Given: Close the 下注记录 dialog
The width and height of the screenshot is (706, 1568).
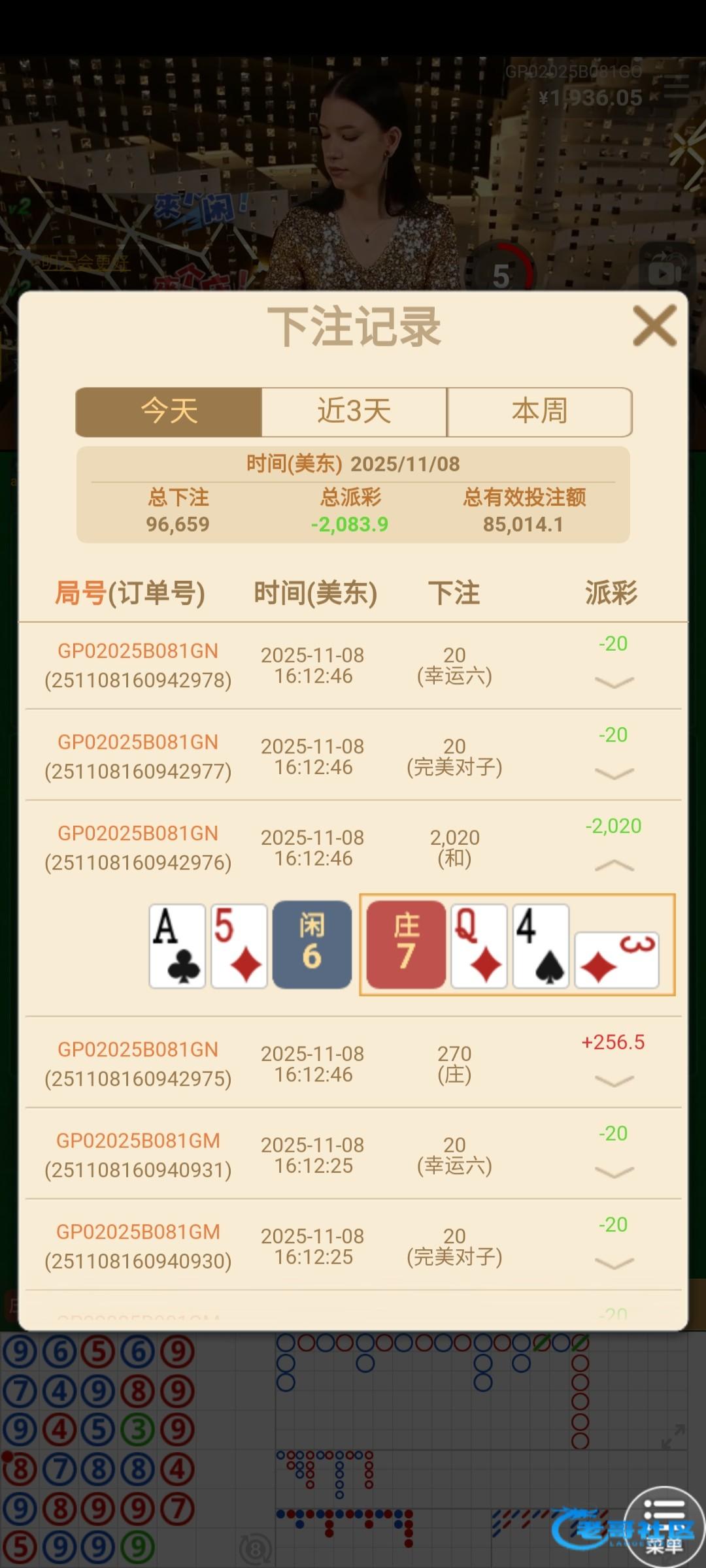Looking at the screenshot, I should [654, 325].
